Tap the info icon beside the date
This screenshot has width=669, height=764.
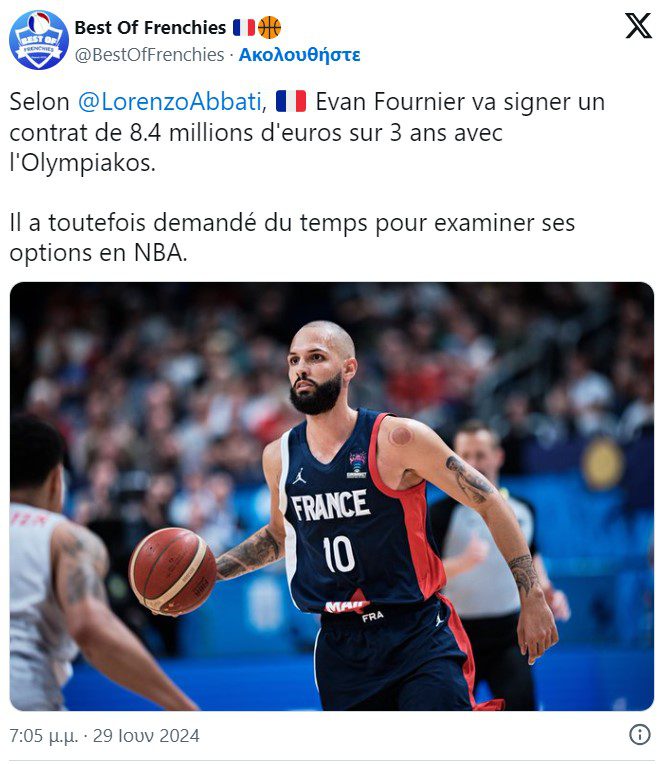(x=640, y=735)
